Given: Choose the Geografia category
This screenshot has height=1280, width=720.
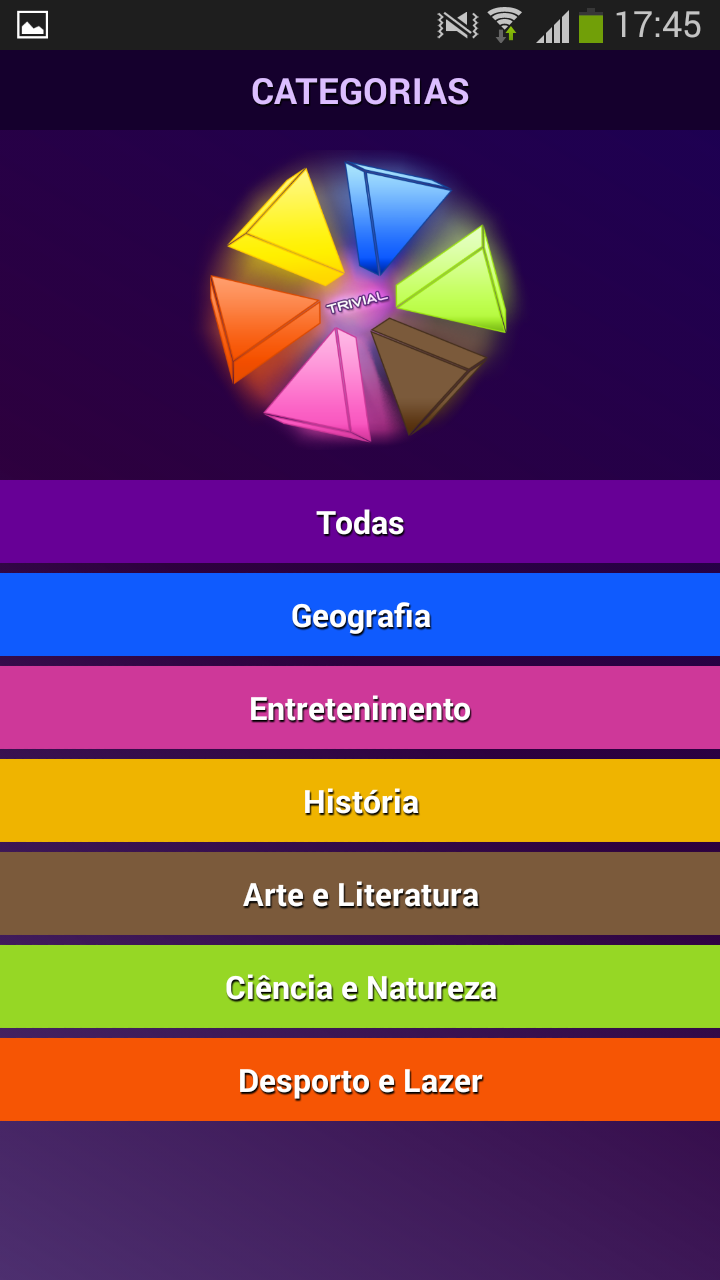Looking at the screenshot, I should tap(360, 615).
